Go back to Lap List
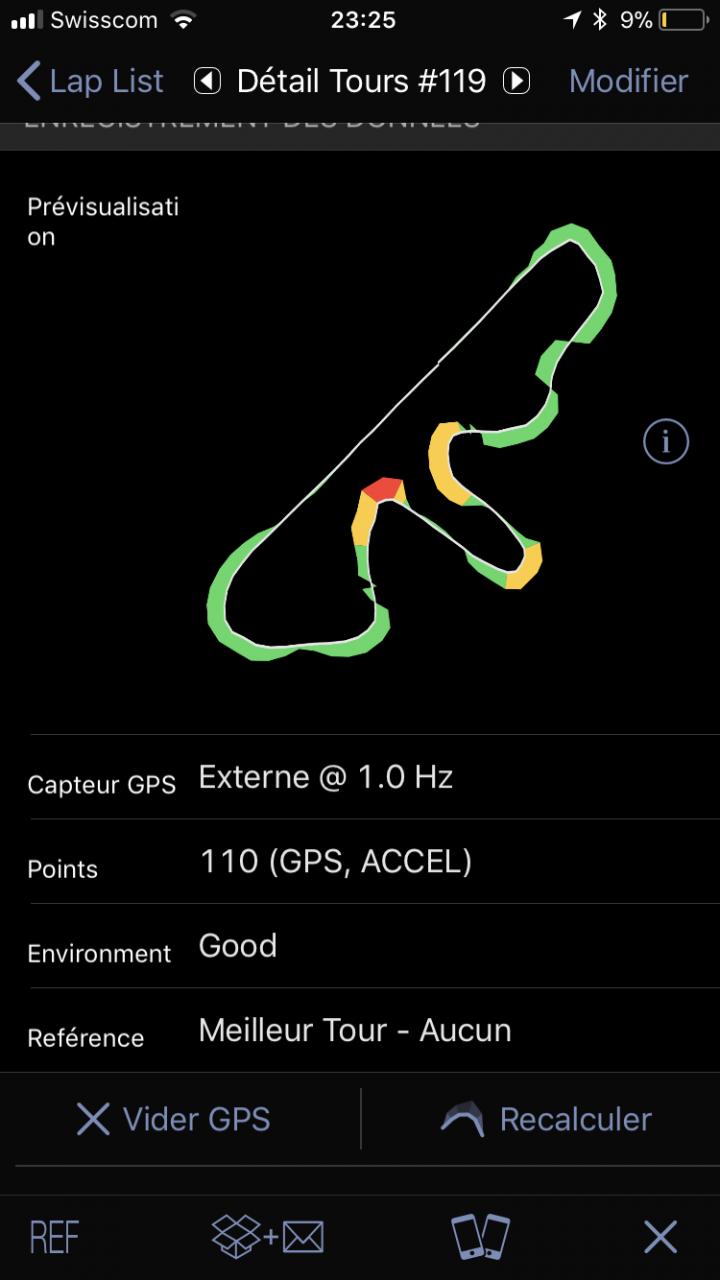Image resolution: width=720 pixels, height=1280 pixels. [90, 81]
